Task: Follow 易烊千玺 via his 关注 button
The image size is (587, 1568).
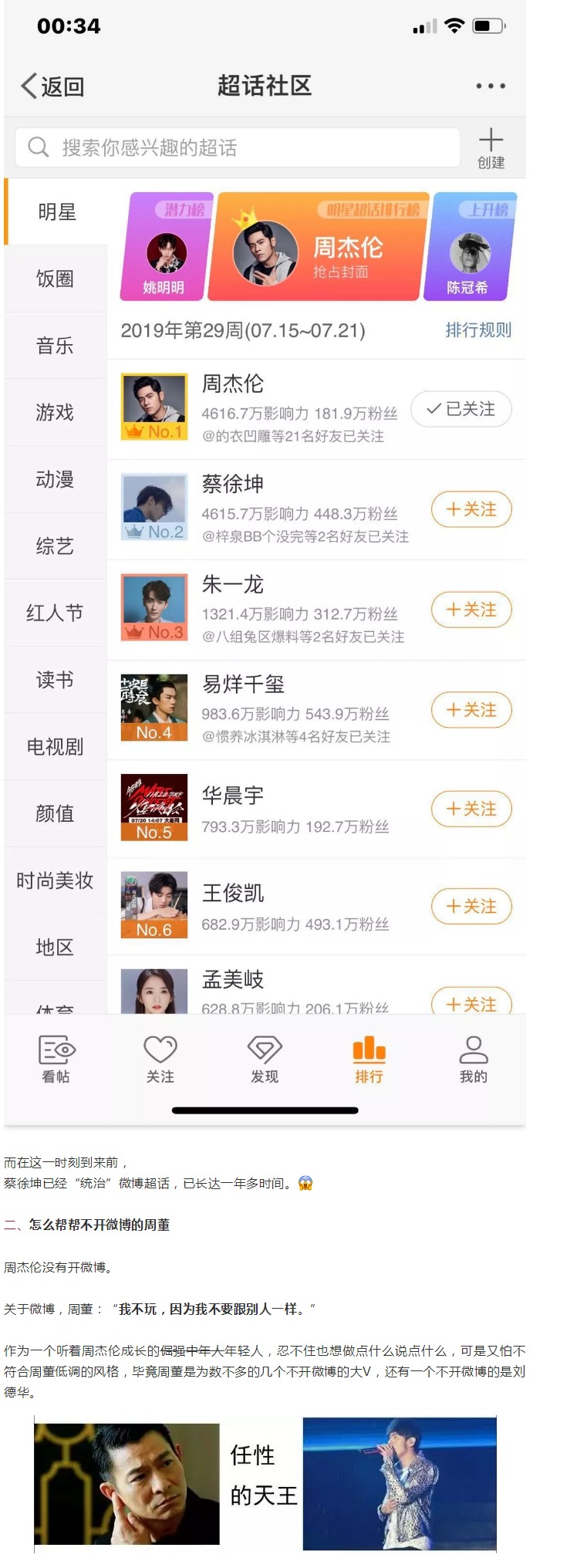Action: pyautogui.click(x=471, y=710)
